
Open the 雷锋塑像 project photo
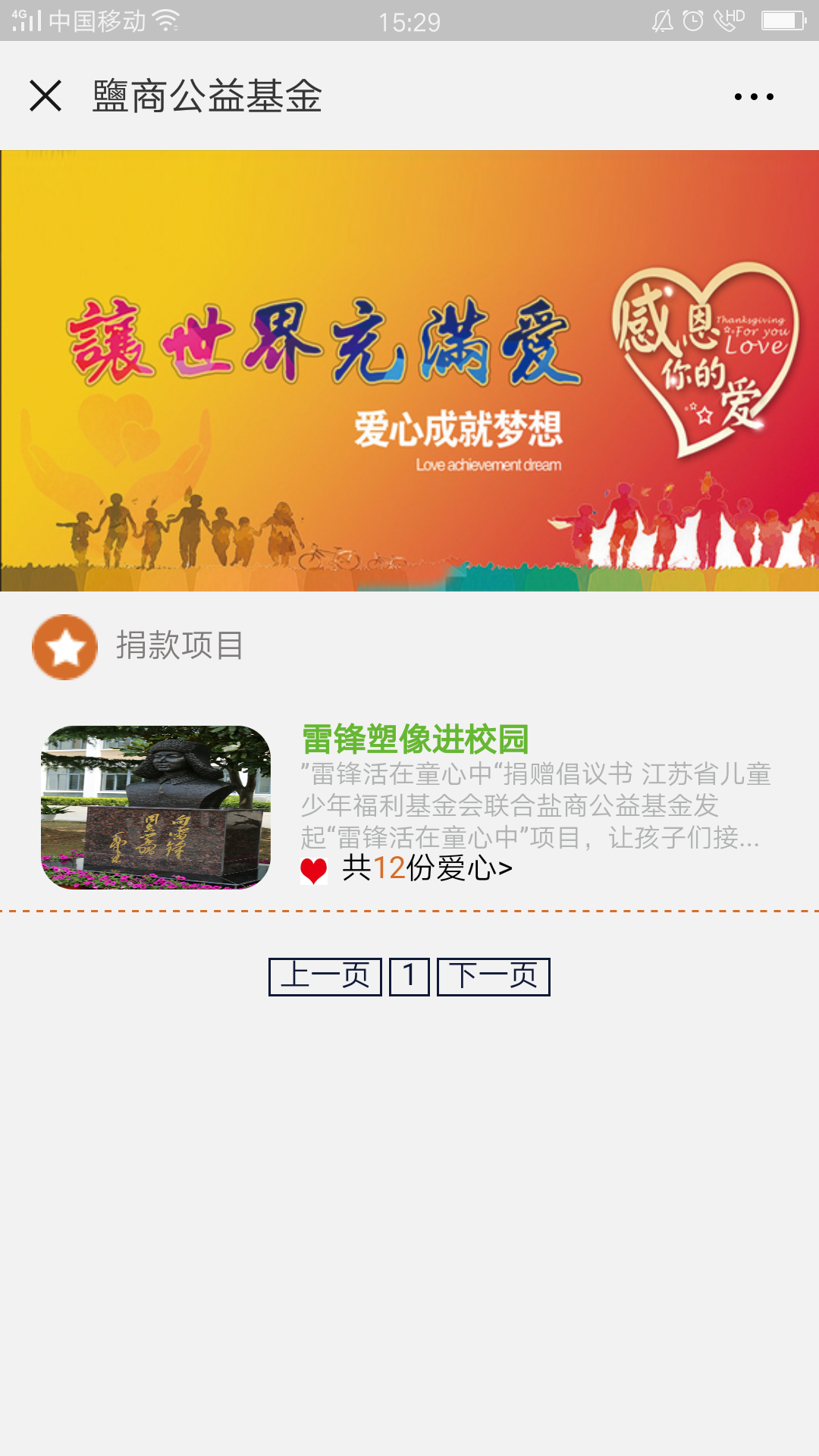pyautogui.click(x=155, y=808)
